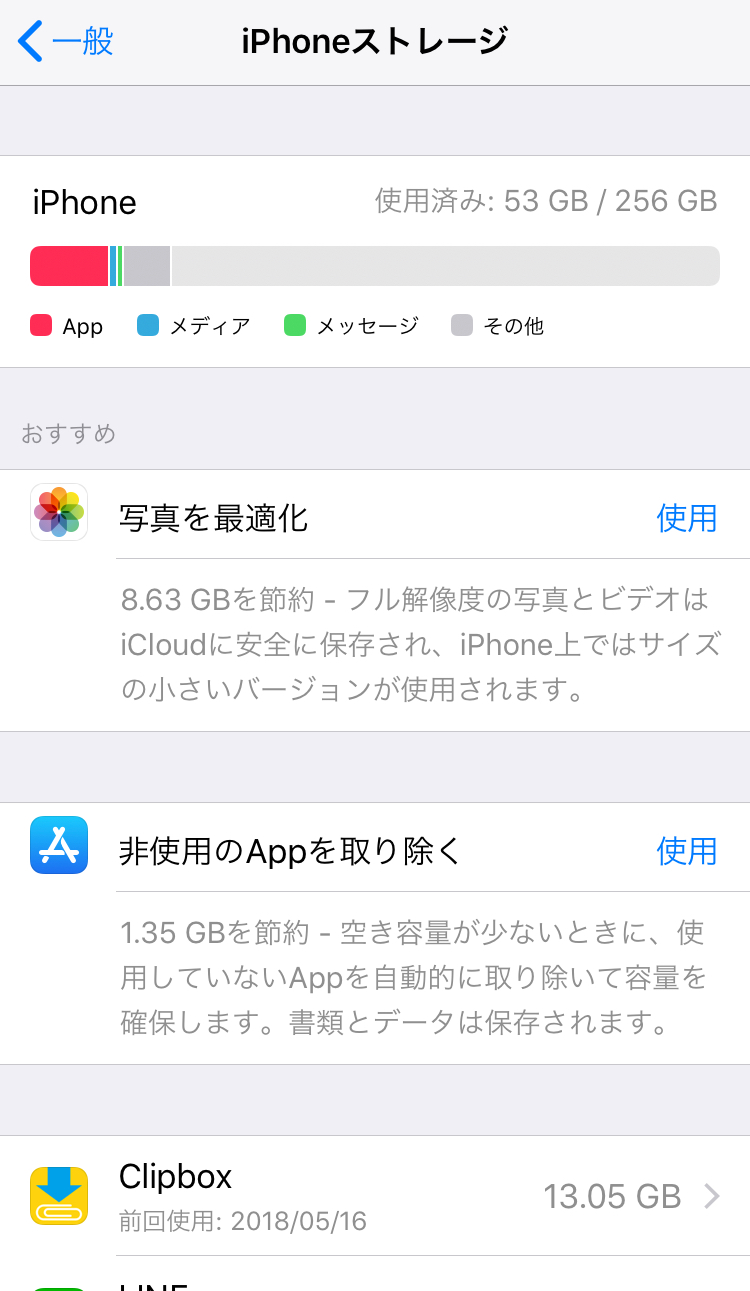Enable 写真を最適化 recommendation

[x=686, y=518]
